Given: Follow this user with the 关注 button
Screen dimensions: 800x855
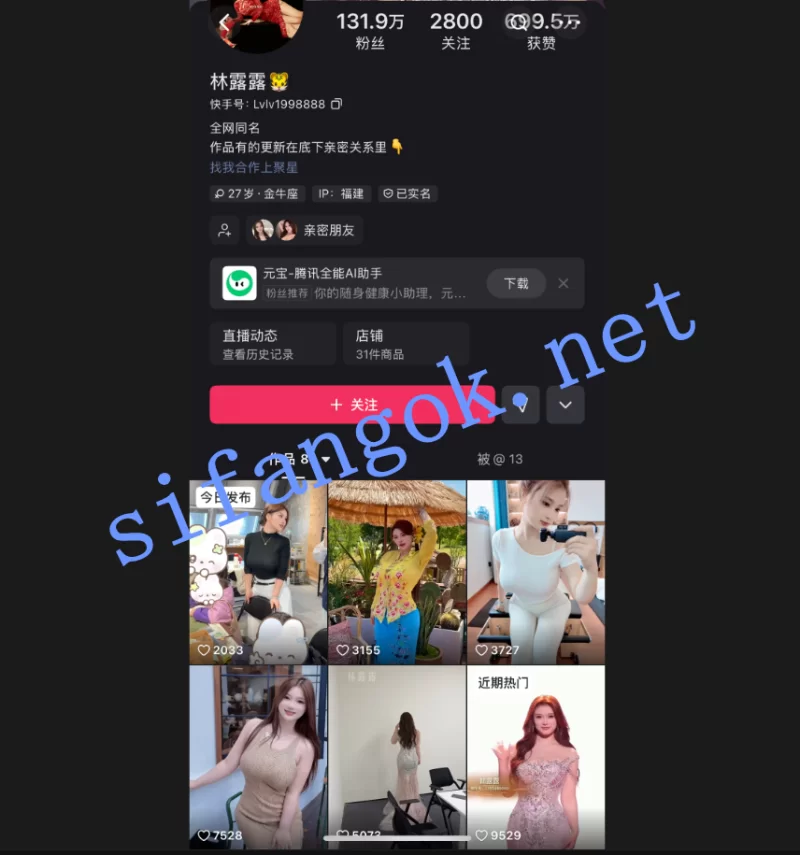Looking at the screenshot, I should click(353, 405).
